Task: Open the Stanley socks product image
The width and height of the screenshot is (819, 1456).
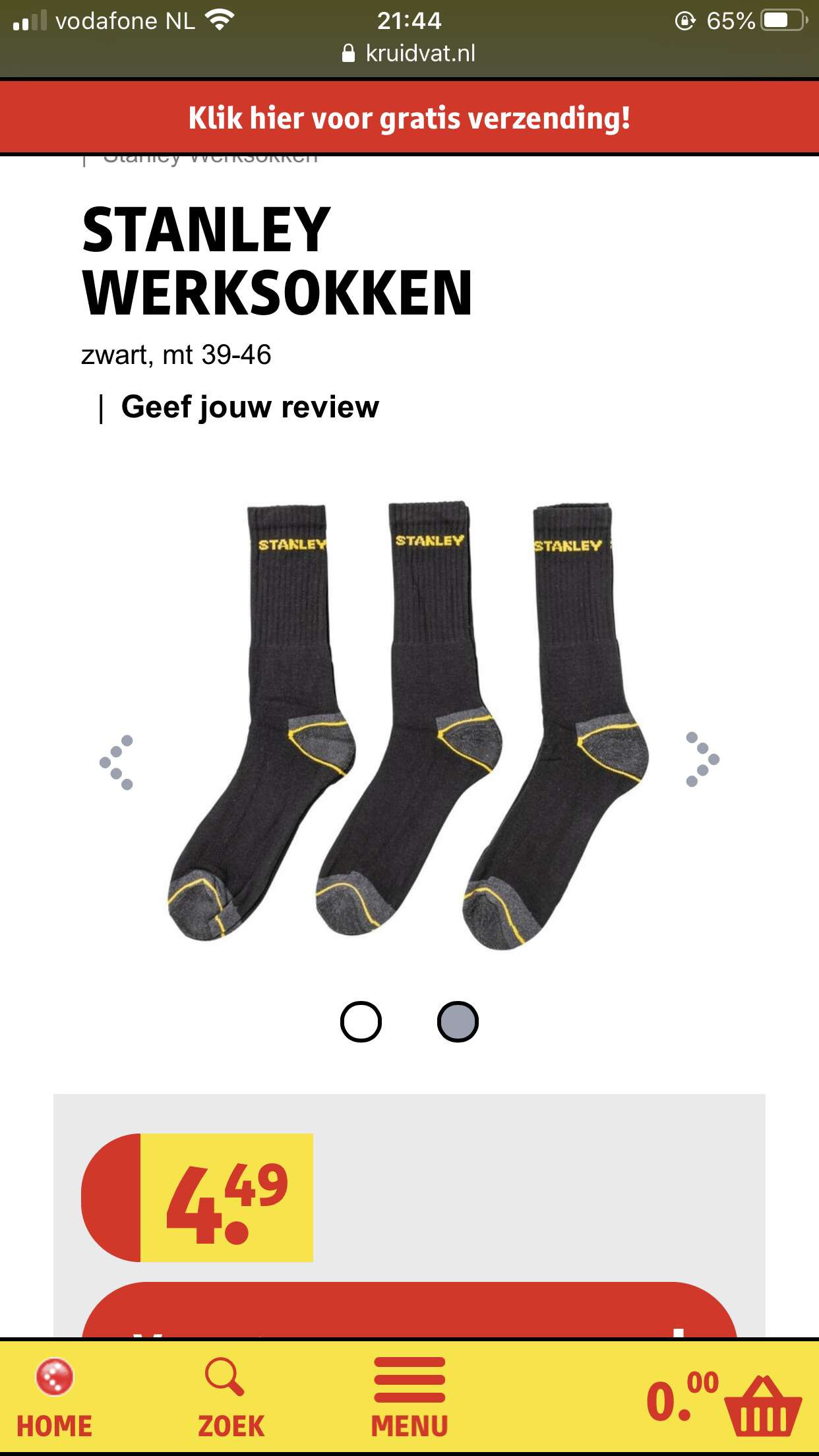Action: tap(409, 725)
